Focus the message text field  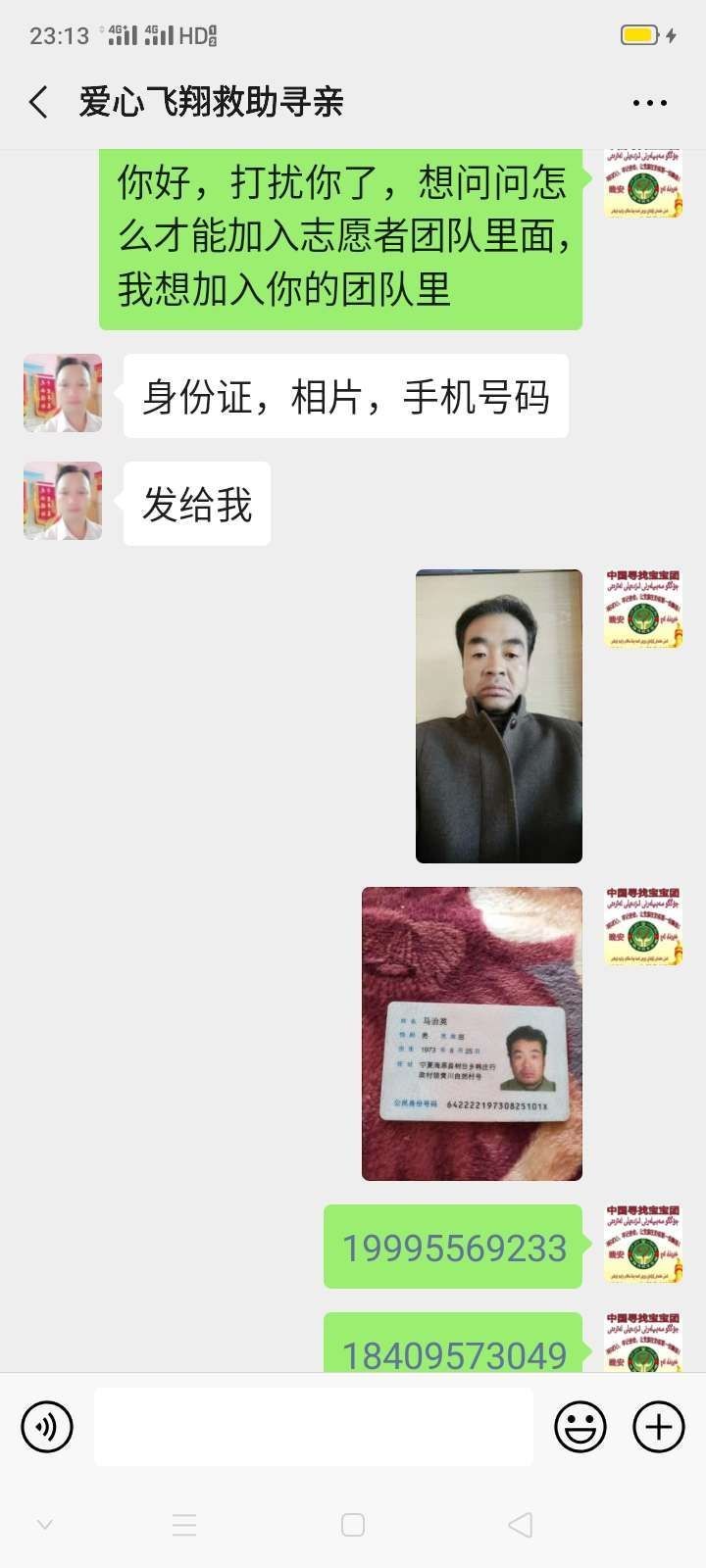[314, 1426]
